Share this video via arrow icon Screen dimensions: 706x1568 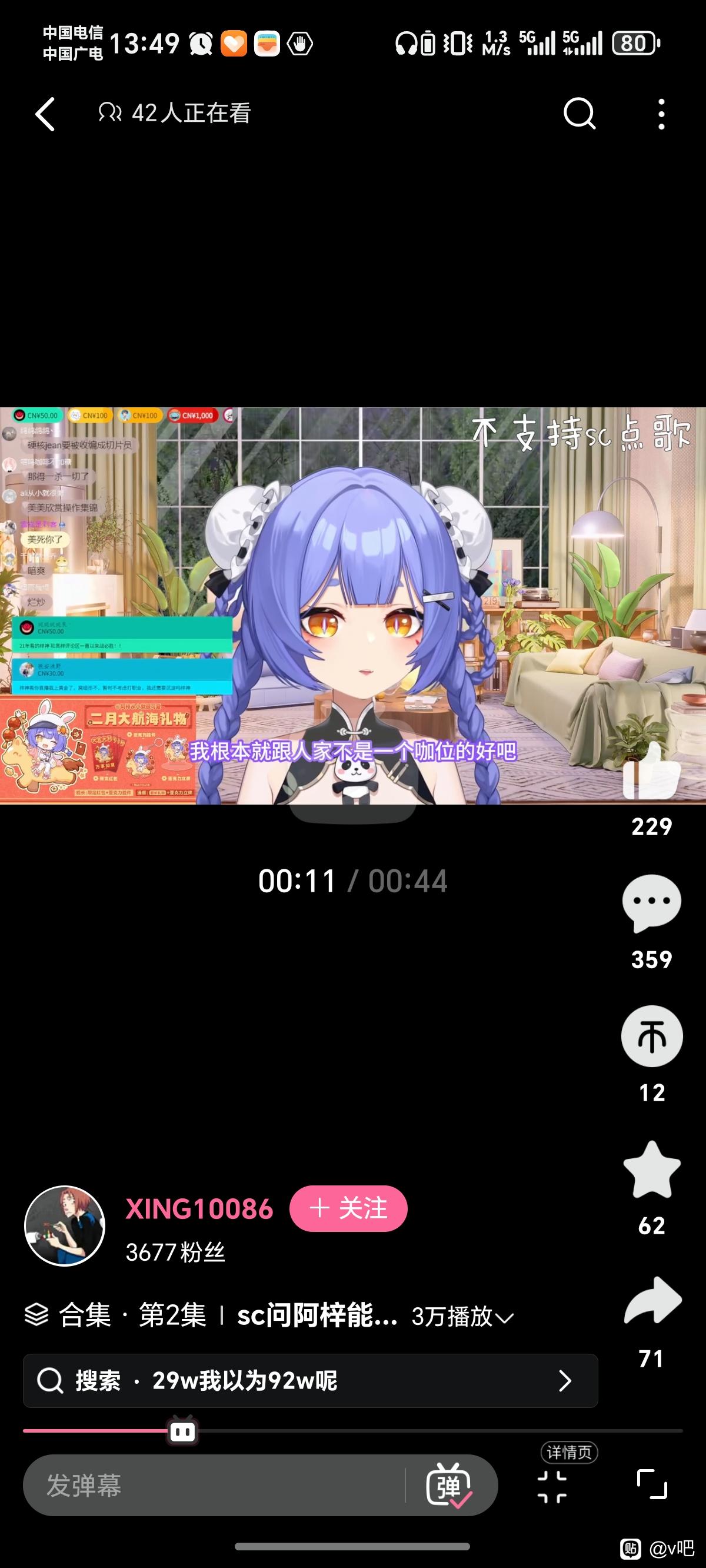652,1301
